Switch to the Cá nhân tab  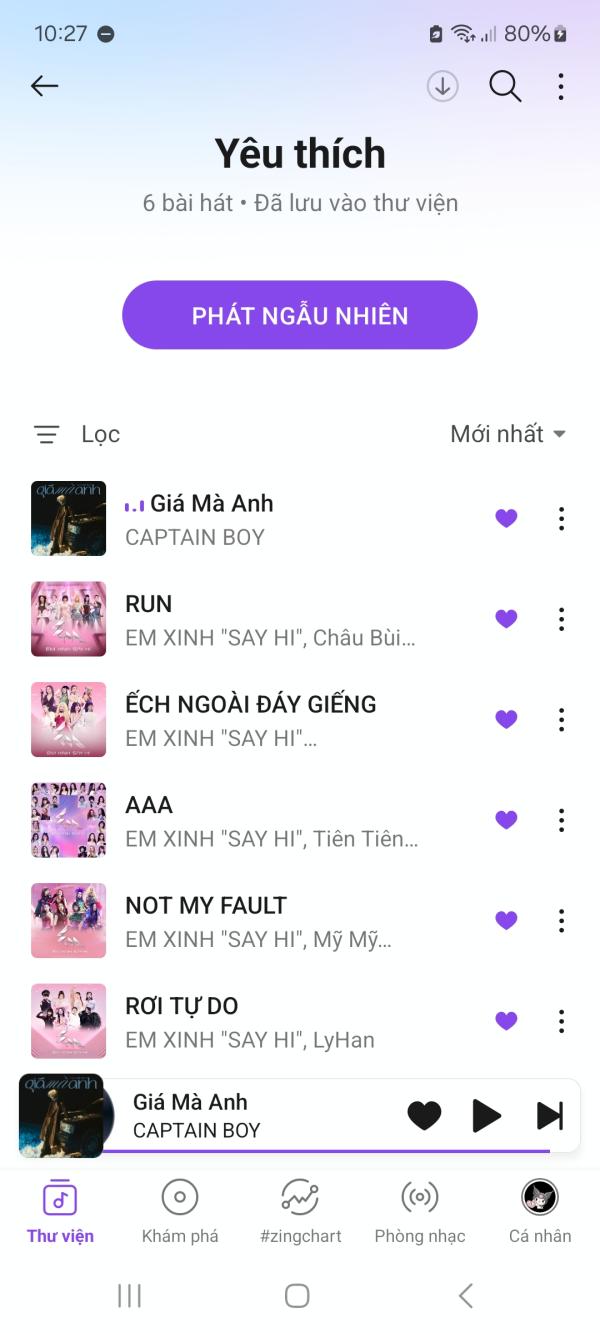pos(540,1211)
